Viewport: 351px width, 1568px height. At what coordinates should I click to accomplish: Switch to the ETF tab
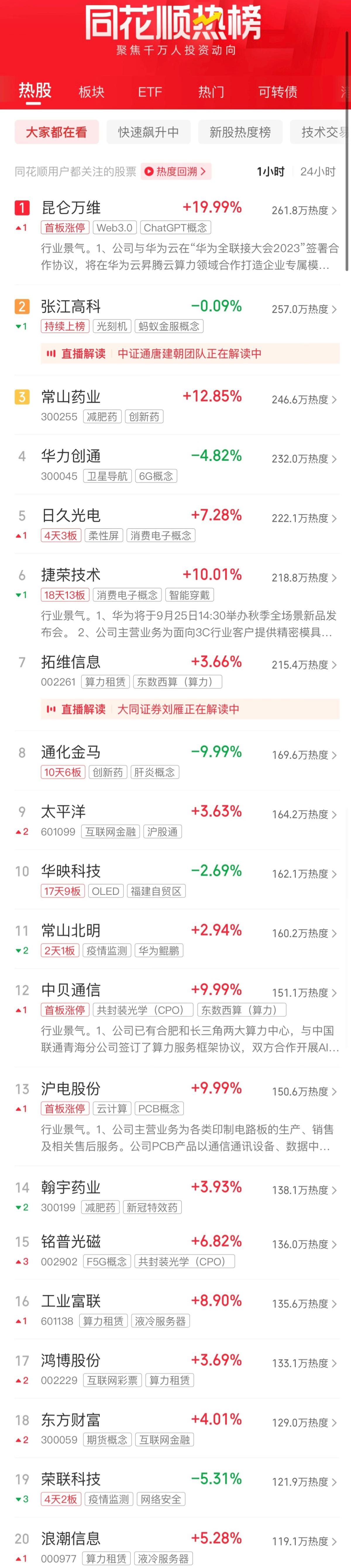click(150, 92)
